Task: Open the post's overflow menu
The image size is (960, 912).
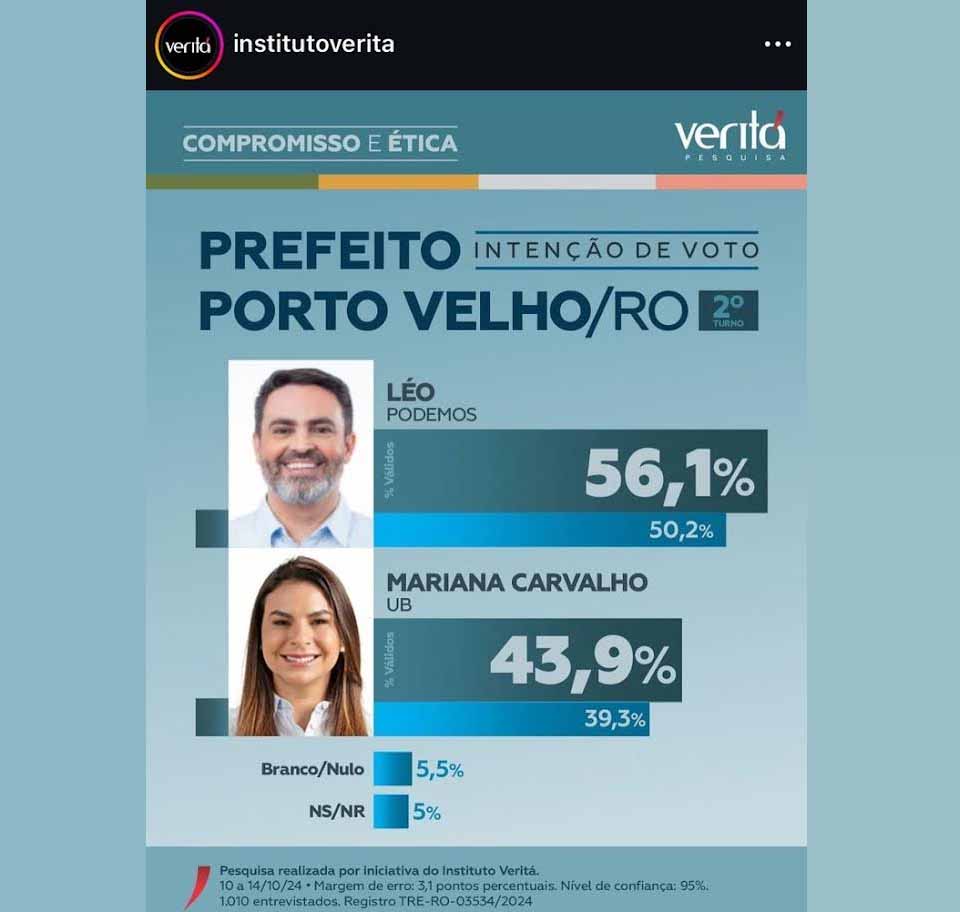Action: pos(777,45)
